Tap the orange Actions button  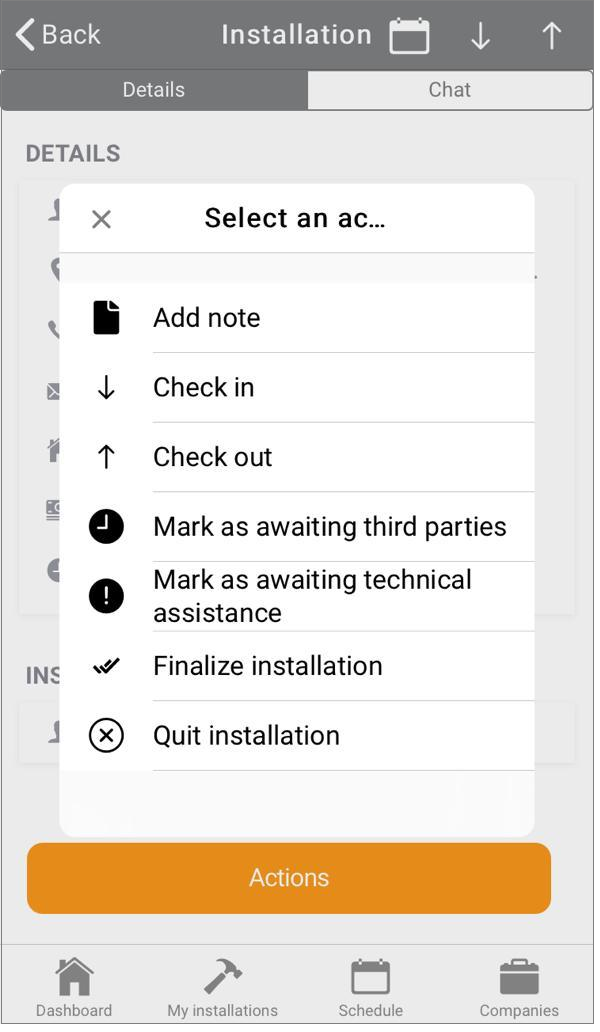tap(289, 878)
